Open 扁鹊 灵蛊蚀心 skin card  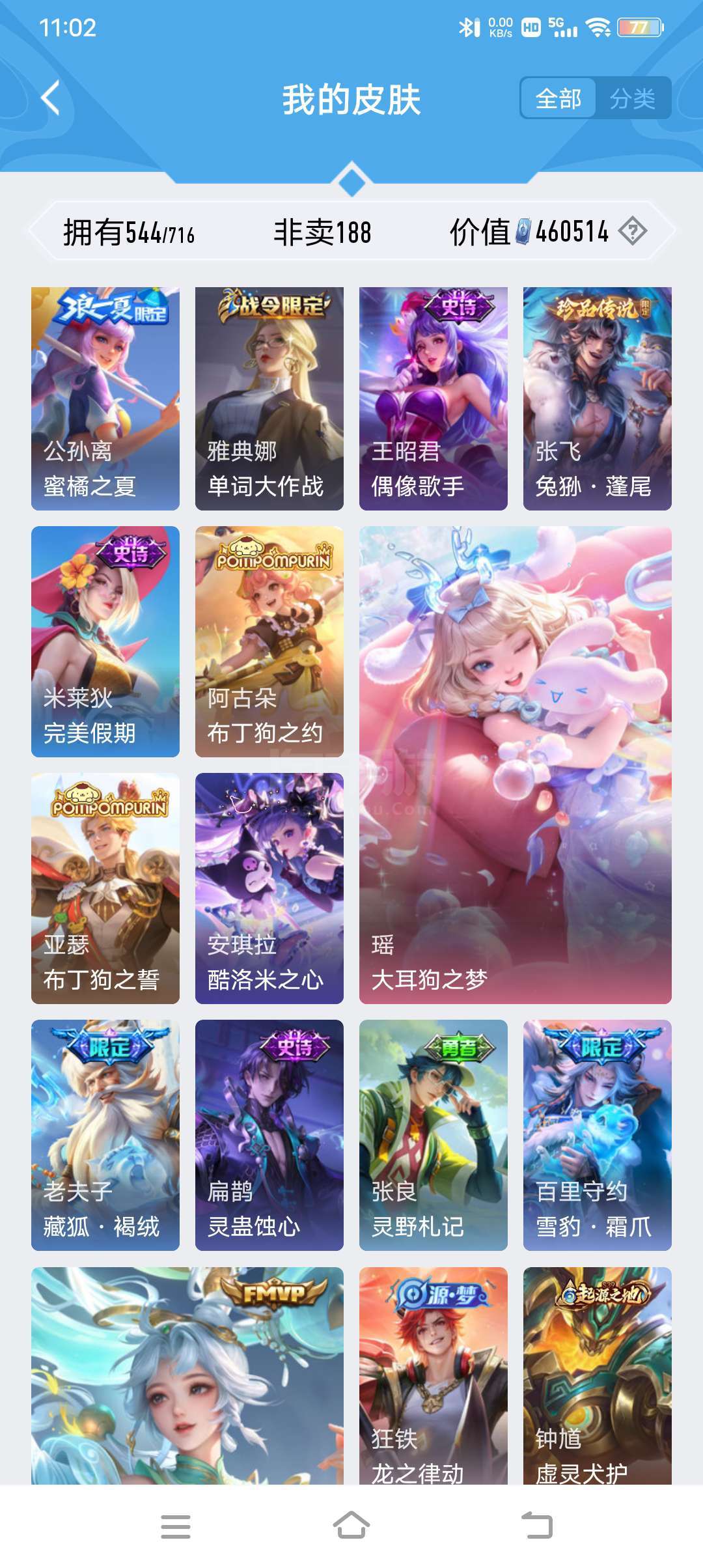click(269, 1135)
